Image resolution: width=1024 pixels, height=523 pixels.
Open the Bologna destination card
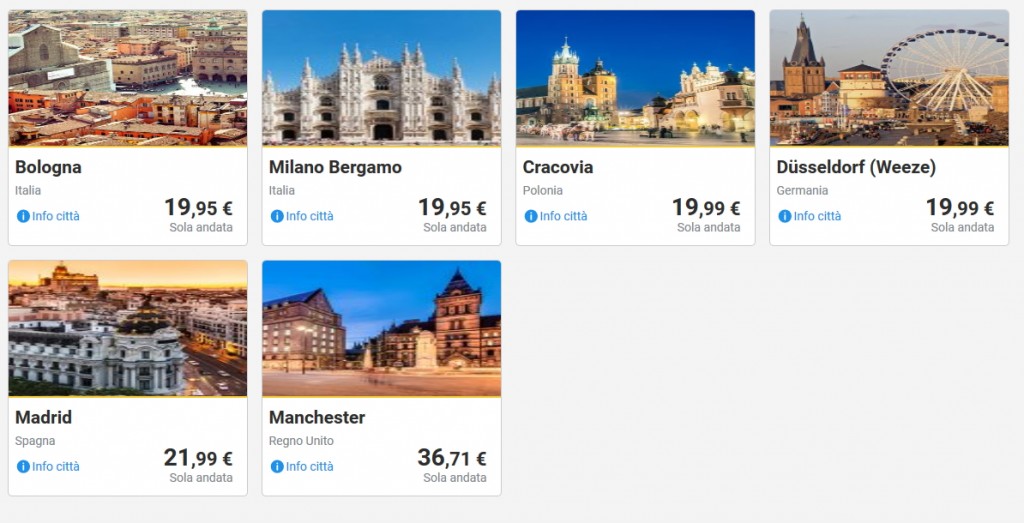(127, 80)
